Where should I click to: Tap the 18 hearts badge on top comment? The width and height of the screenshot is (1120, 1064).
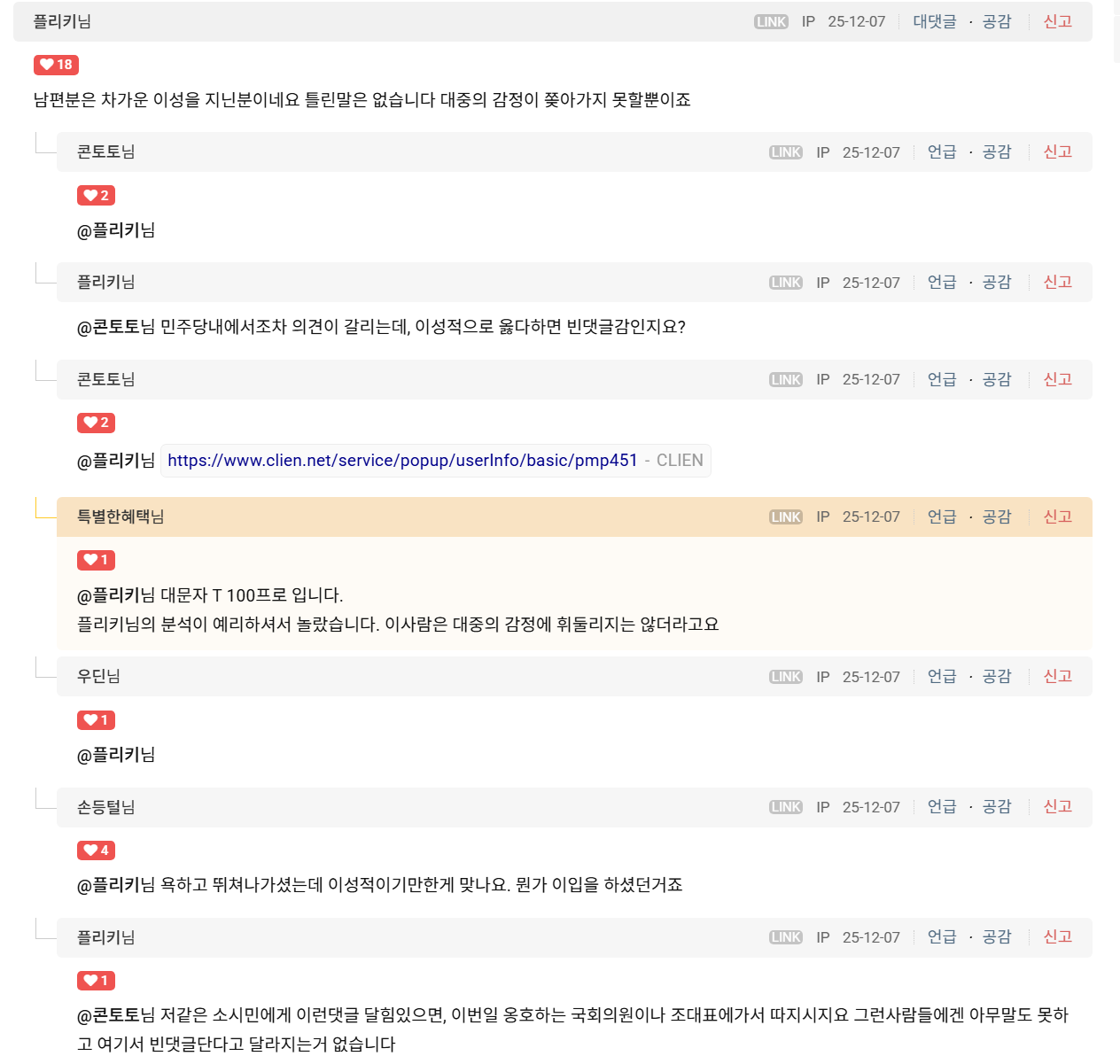pyautogui.click(x=57, y=65)
